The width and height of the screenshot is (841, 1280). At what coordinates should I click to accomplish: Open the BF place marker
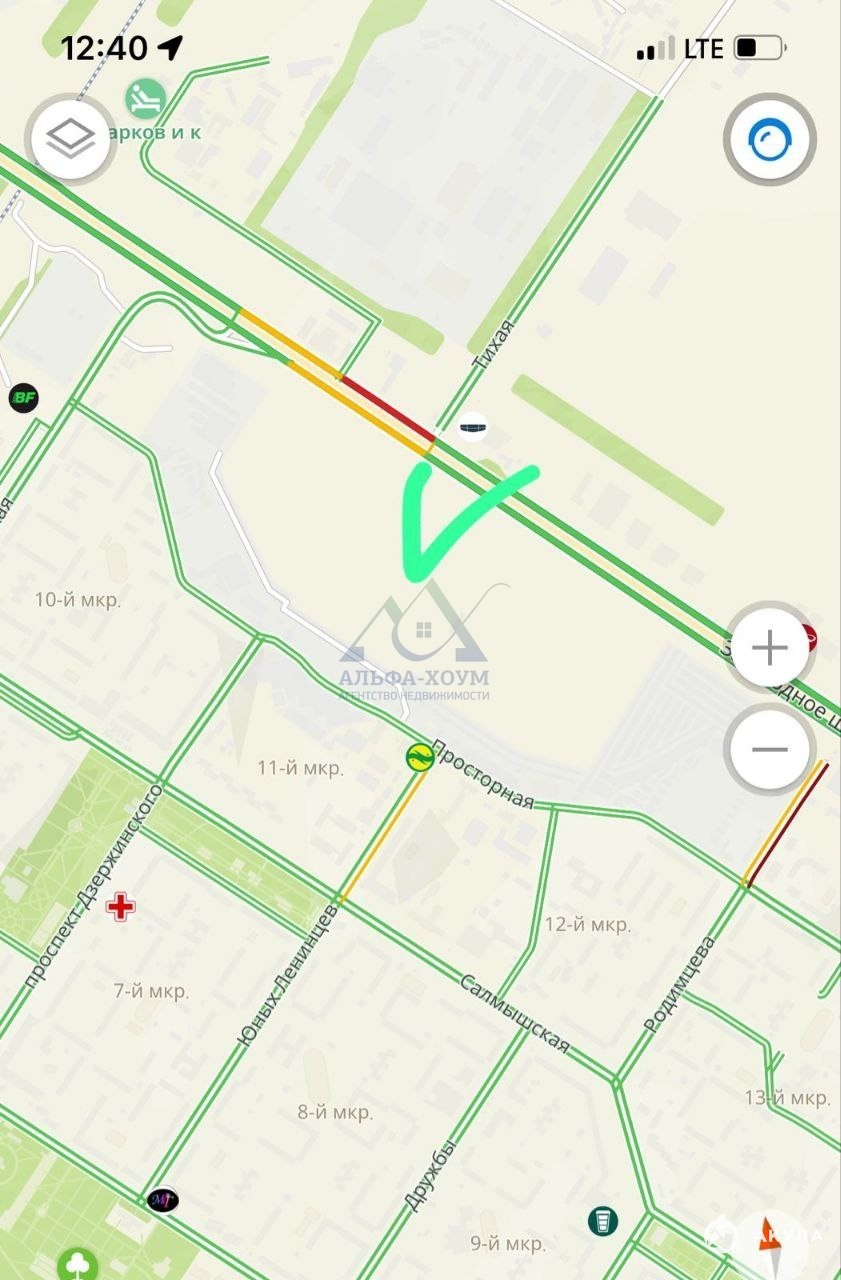point(24,398)
